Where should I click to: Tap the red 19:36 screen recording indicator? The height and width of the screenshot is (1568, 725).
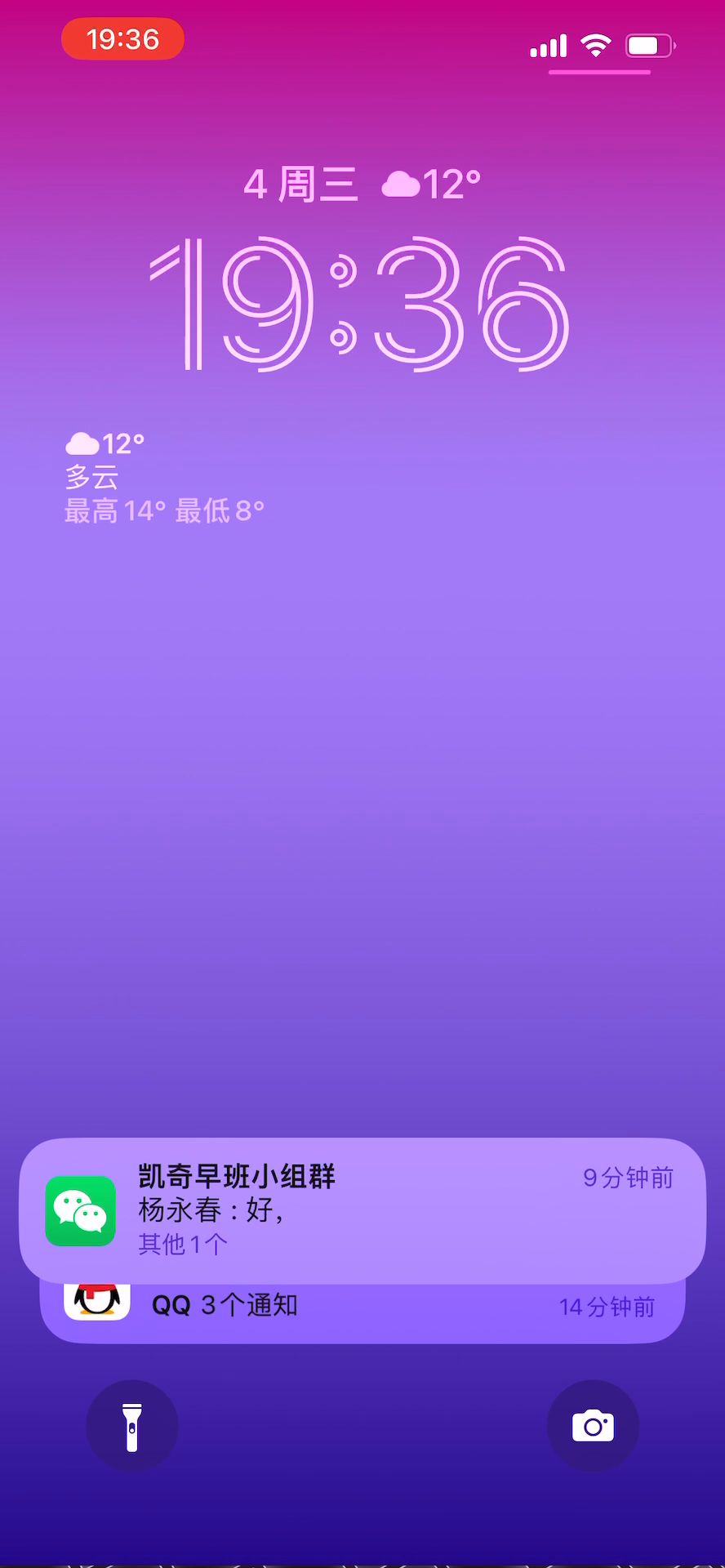[x=122, y=39]
